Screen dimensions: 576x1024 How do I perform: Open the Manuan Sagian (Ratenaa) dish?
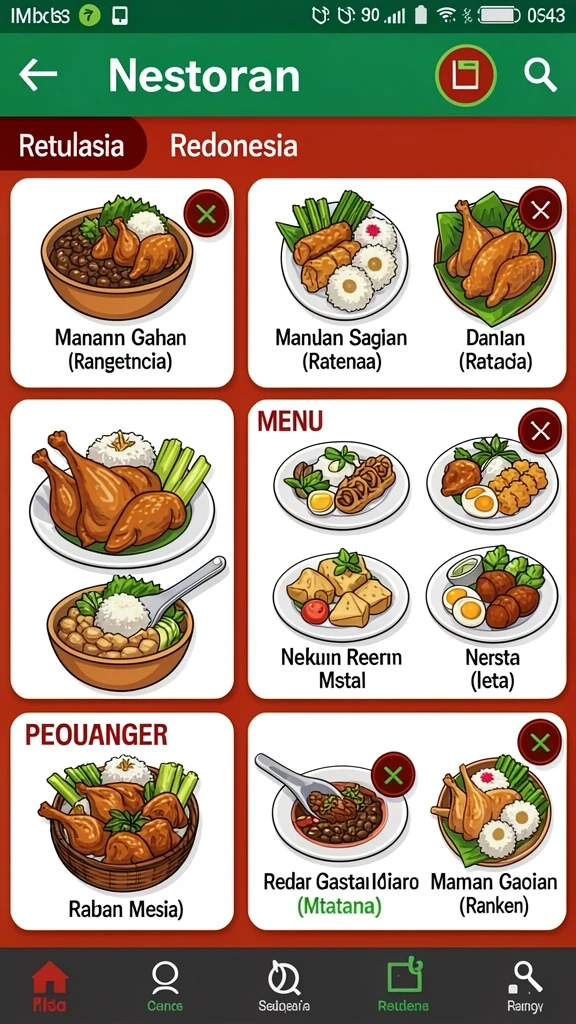pos(341,281)
